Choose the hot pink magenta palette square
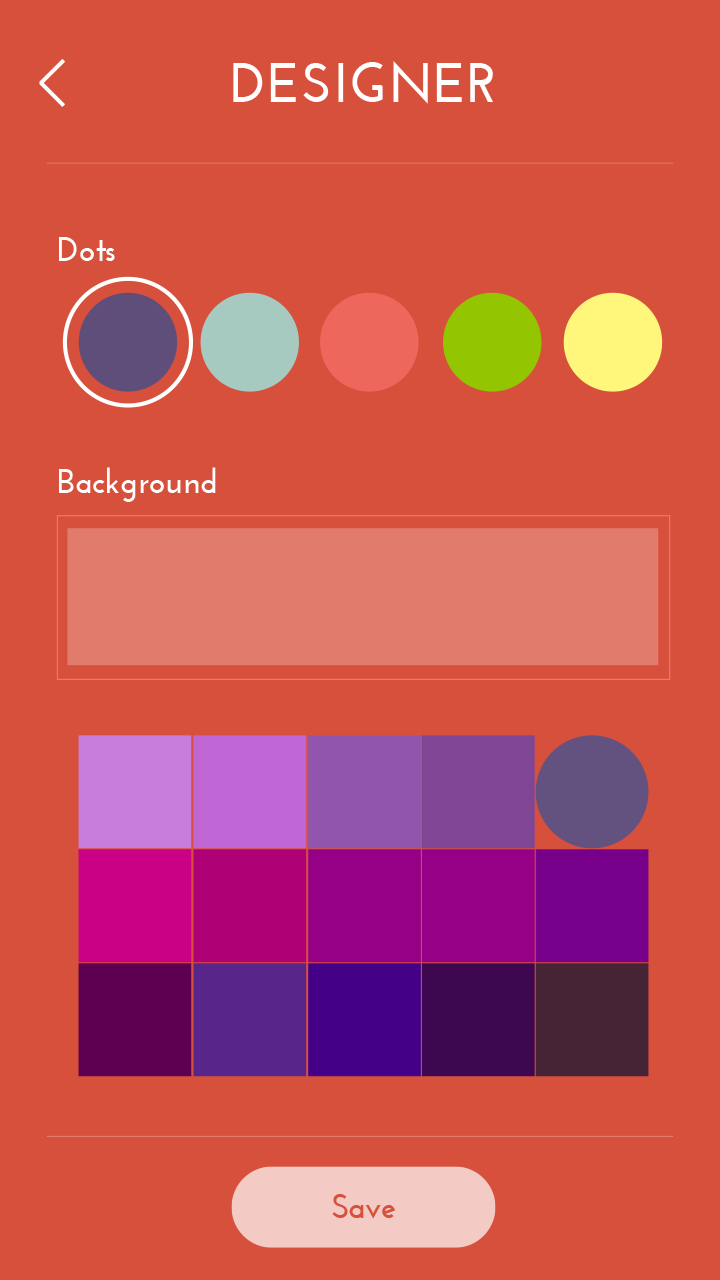The height and width of the screenshot is (1280, 720). [x=135, y=906]
